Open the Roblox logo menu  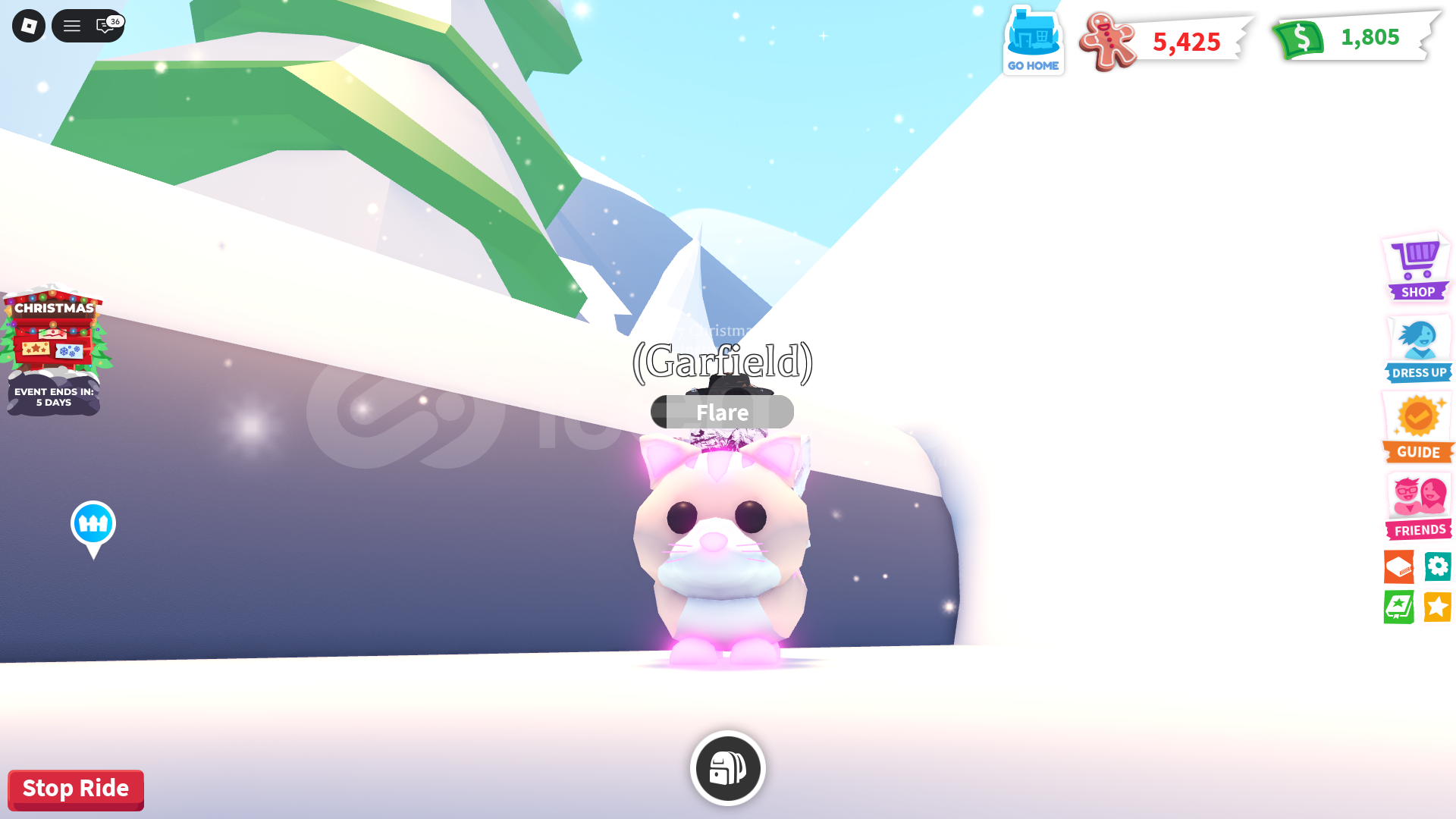click(29, 26)
